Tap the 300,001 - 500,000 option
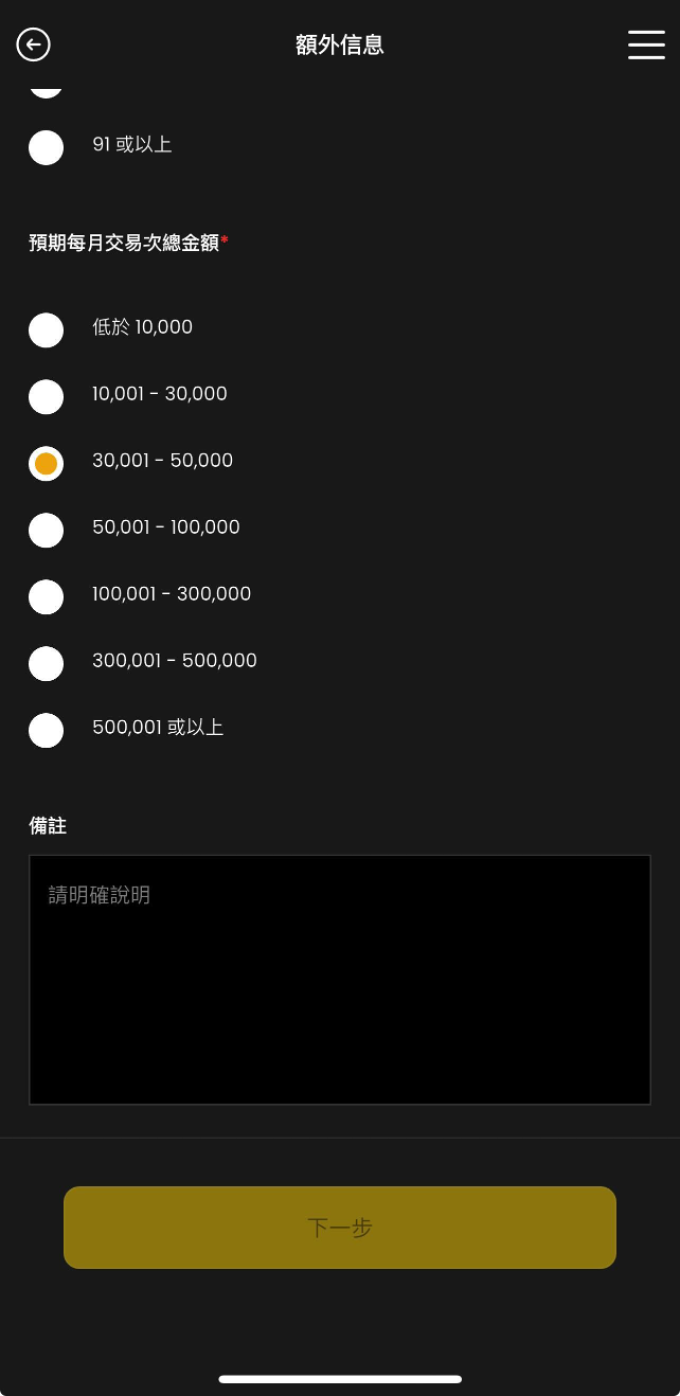Screen dimensions: 680x1396 [x=46, y=663]
